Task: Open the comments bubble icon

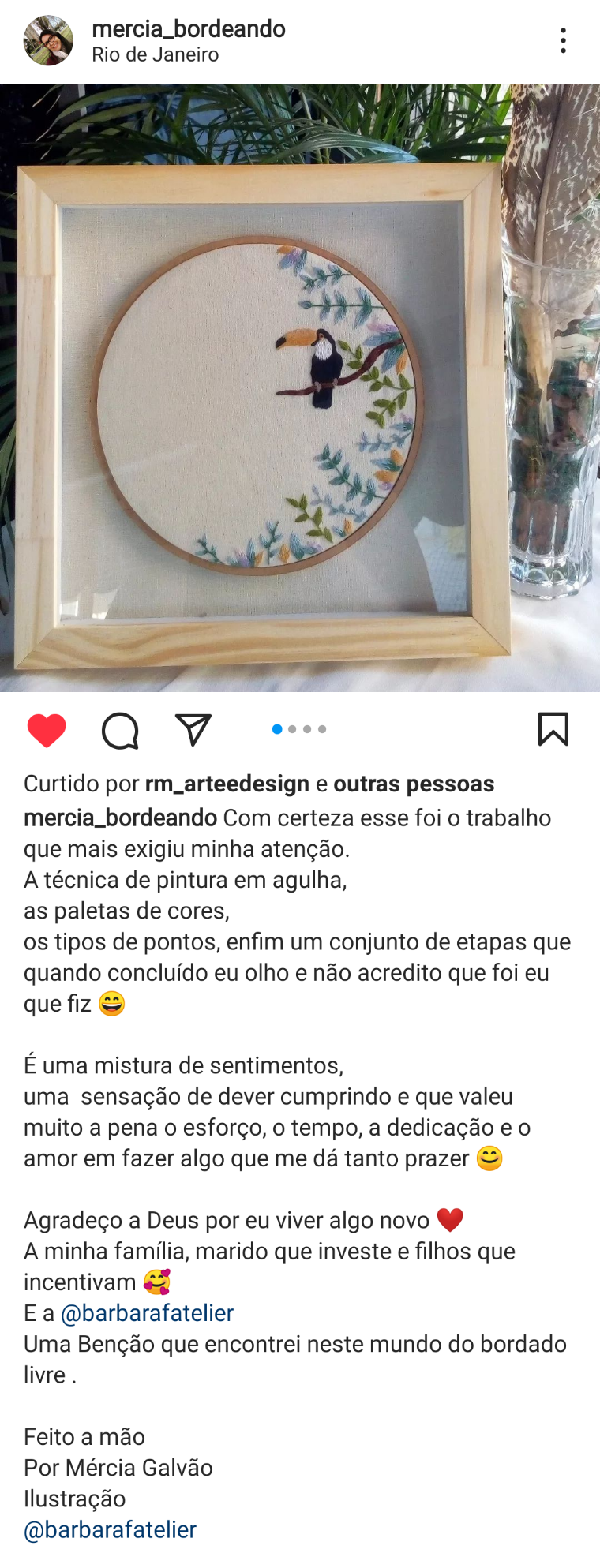Action: point(120,730)
